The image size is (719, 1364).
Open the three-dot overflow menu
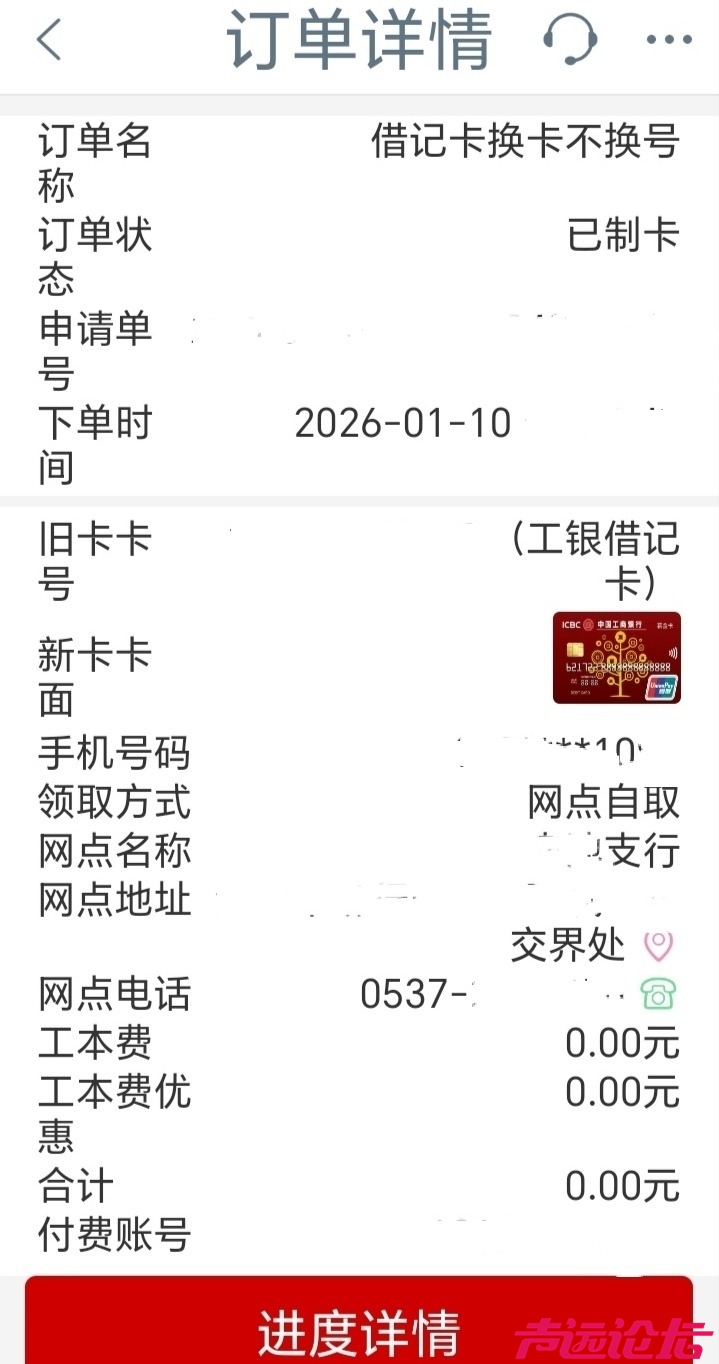coord(669,41)
